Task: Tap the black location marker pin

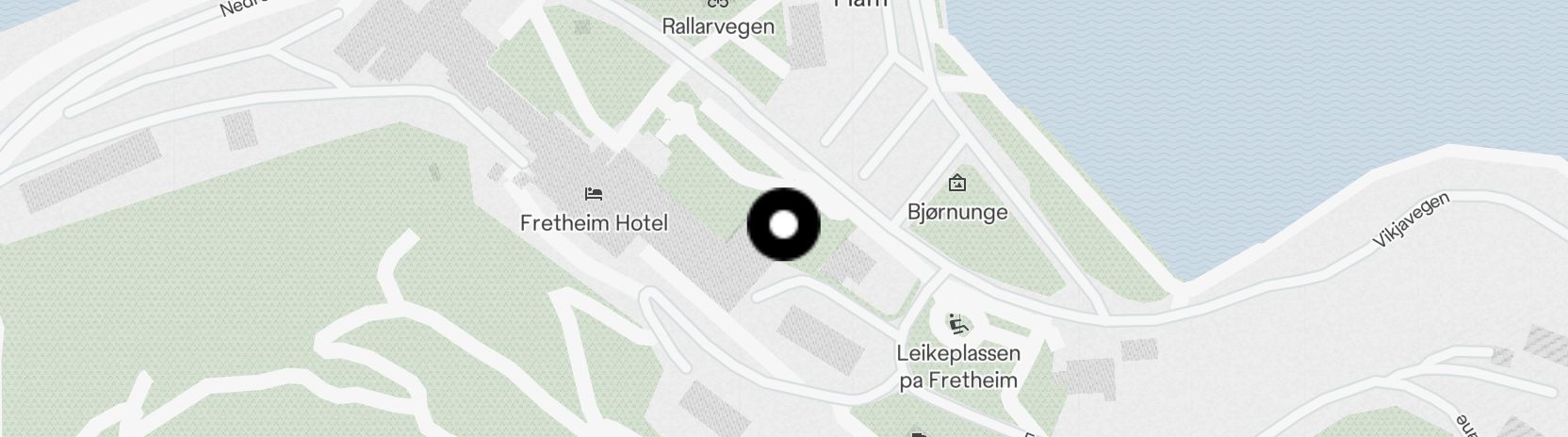Action: (x=783, y=225)
